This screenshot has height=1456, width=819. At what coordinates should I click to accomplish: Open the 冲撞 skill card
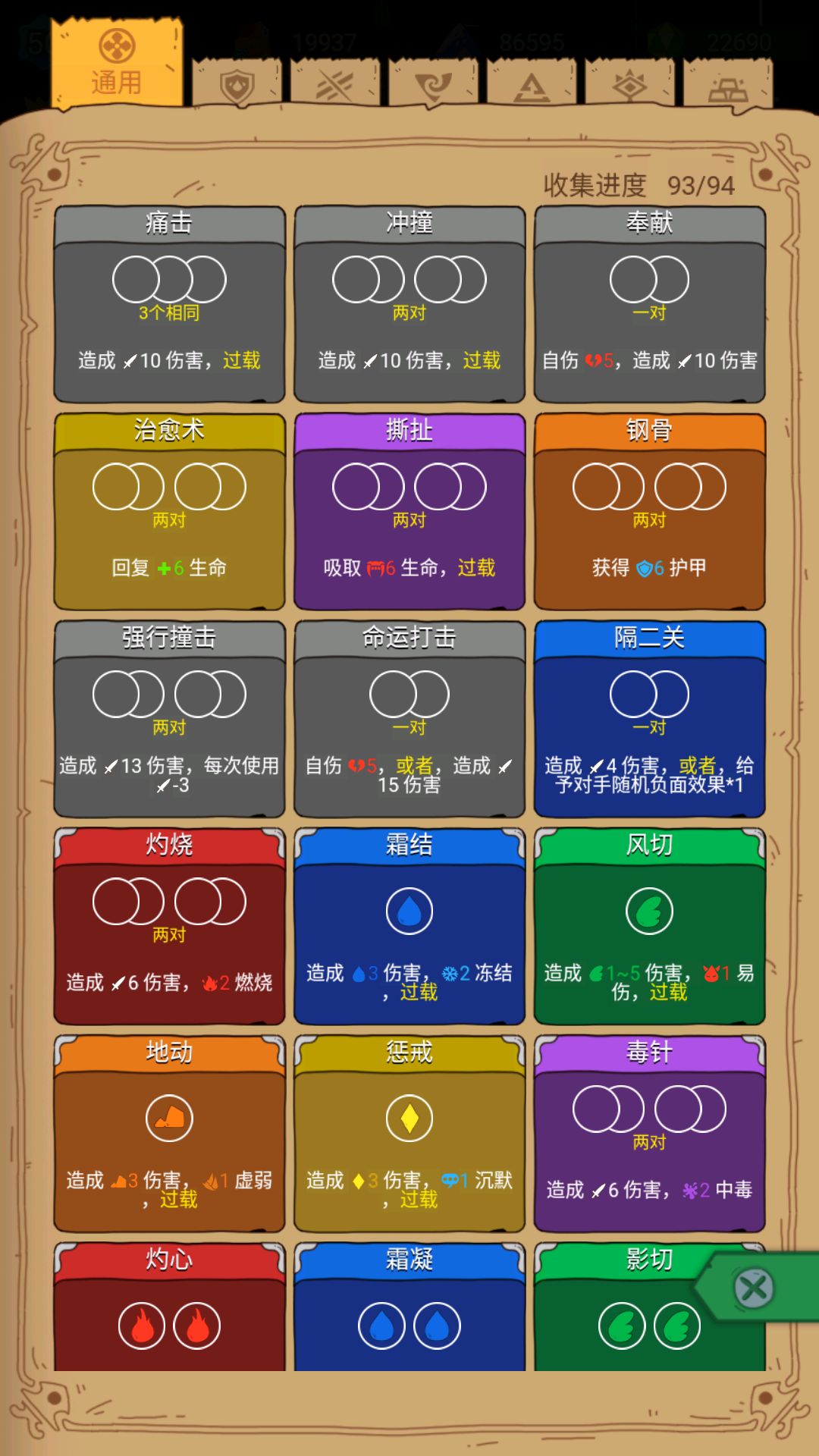click(409, 305)
